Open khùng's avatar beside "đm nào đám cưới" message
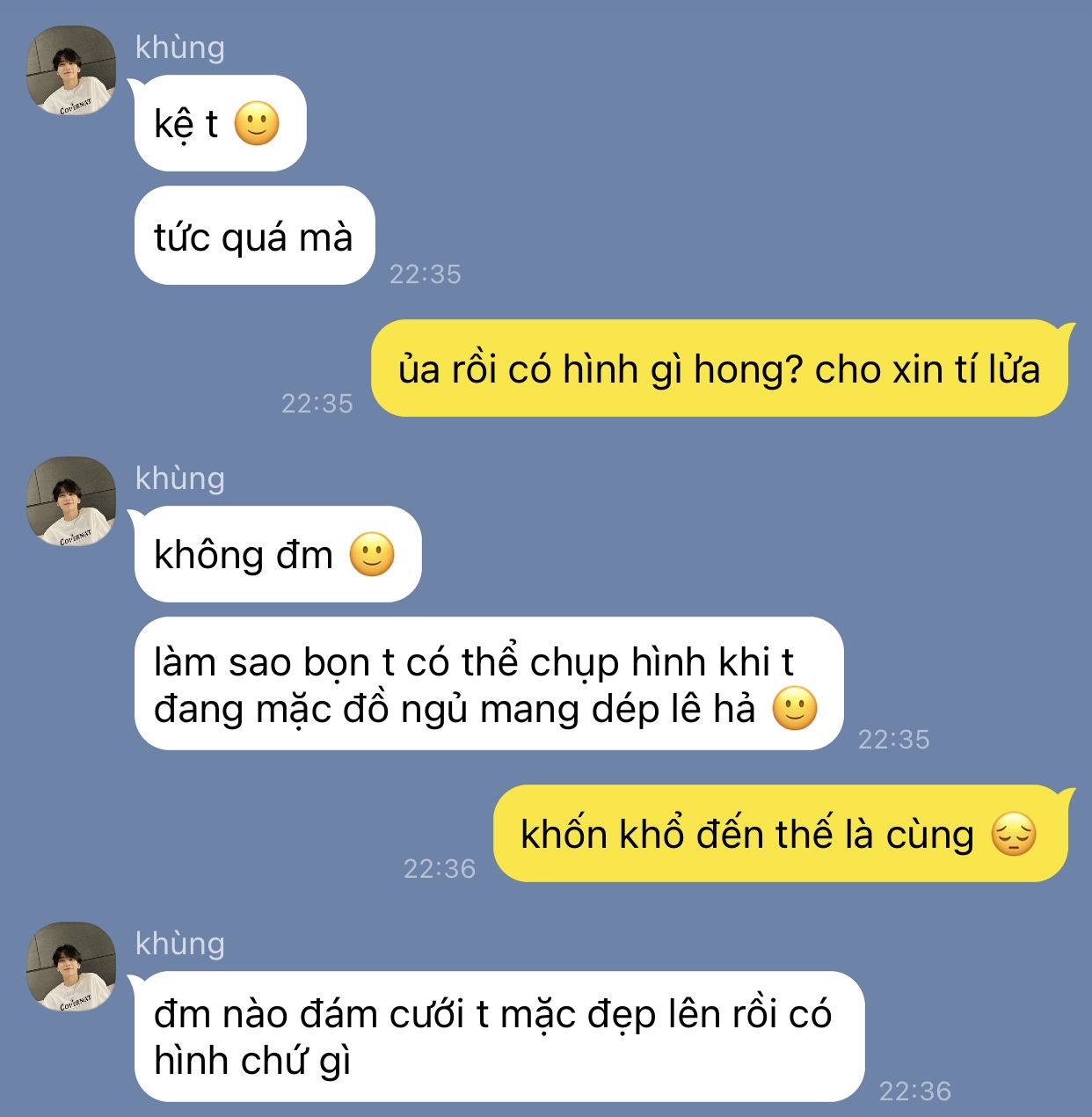The width and height of the screenshot is (1092, 1117). (x=71, y=966)
